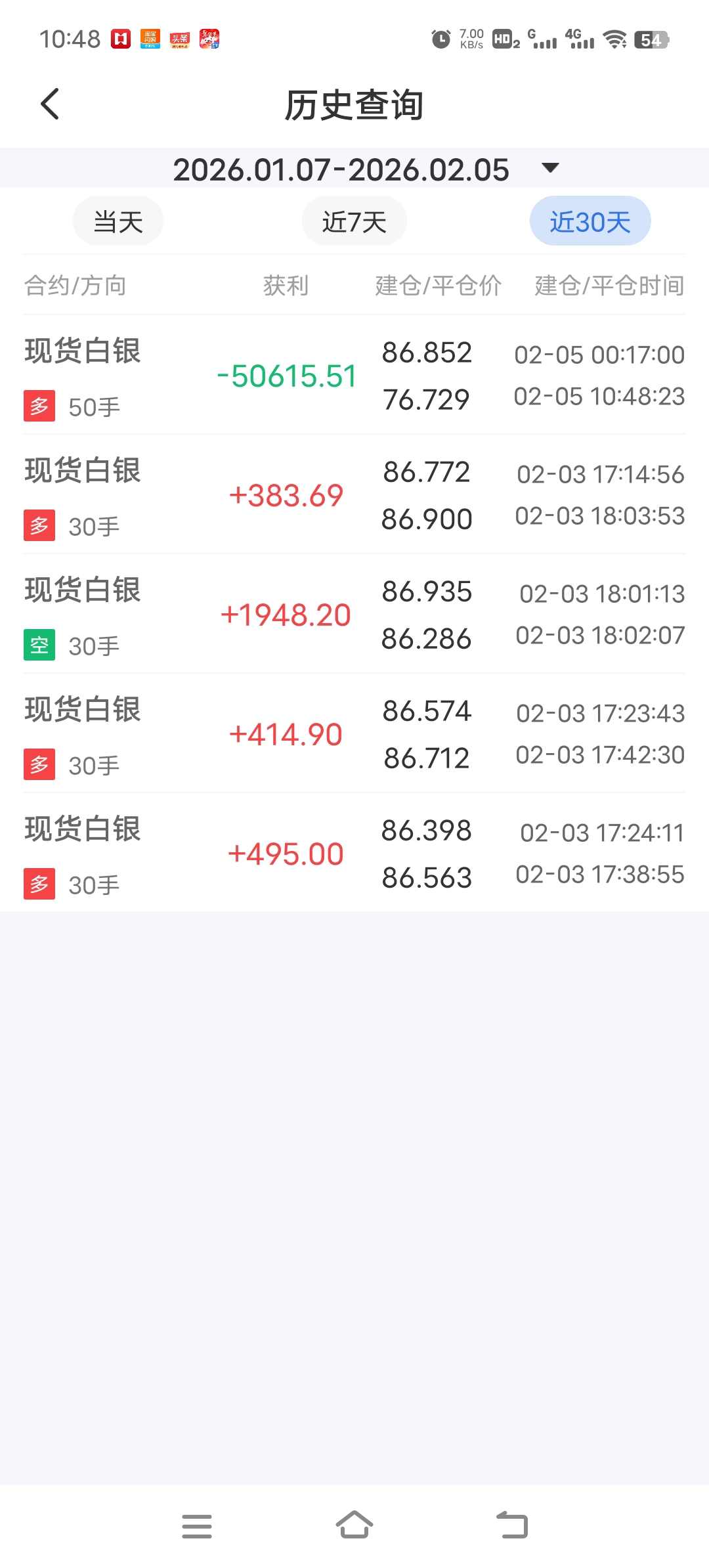Open the trade record with -50615.51 loss
The height and width of the screenshot is (1568, 709).
point(354,375)
